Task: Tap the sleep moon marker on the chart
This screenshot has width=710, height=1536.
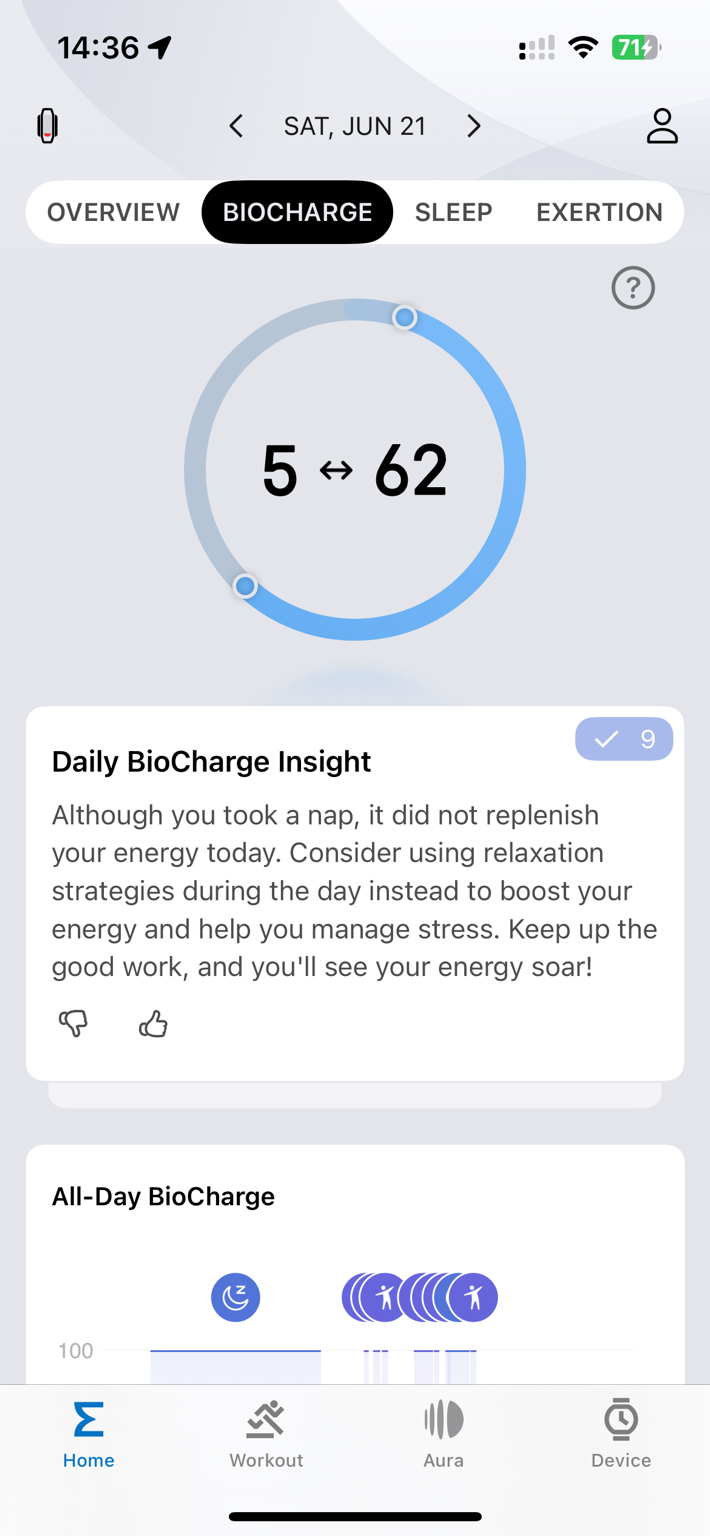Action: point(235,1297)
